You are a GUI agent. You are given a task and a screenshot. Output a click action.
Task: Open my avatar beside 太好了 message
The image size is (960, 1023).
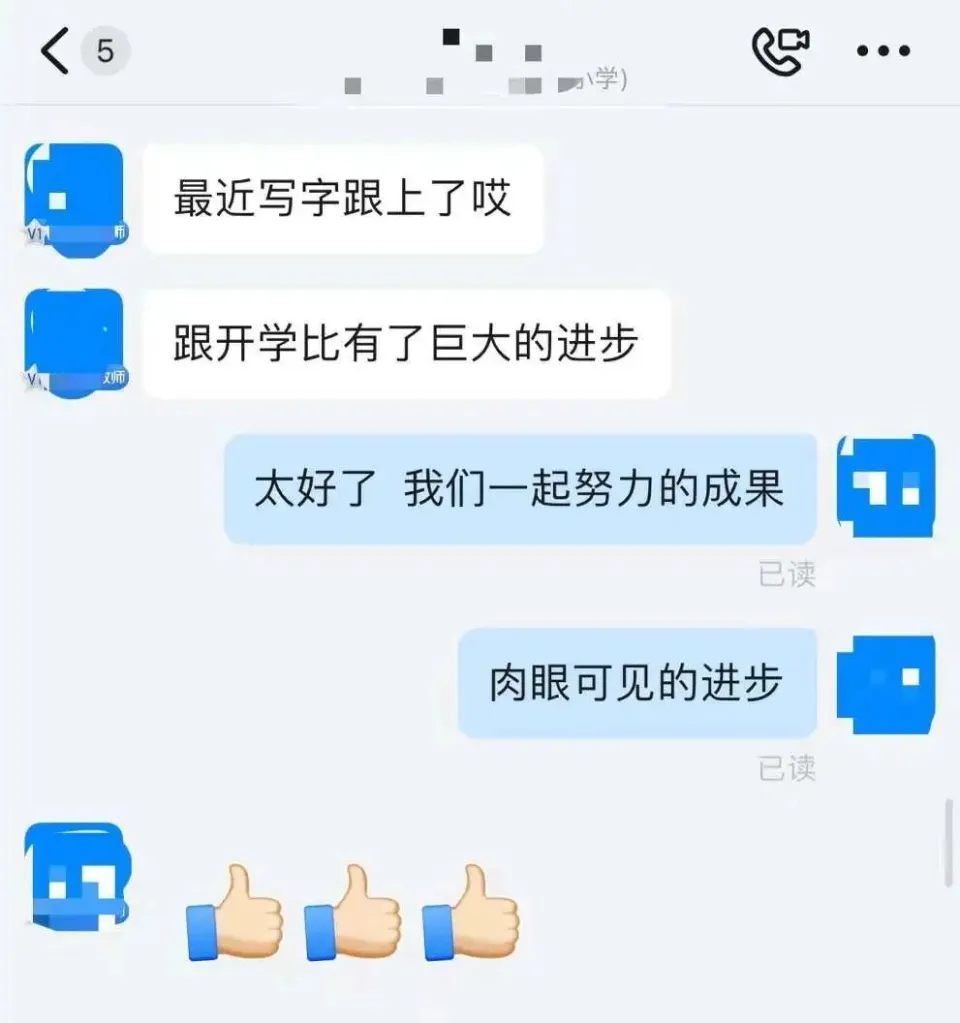pyautogui.click(x=886, y=486)
